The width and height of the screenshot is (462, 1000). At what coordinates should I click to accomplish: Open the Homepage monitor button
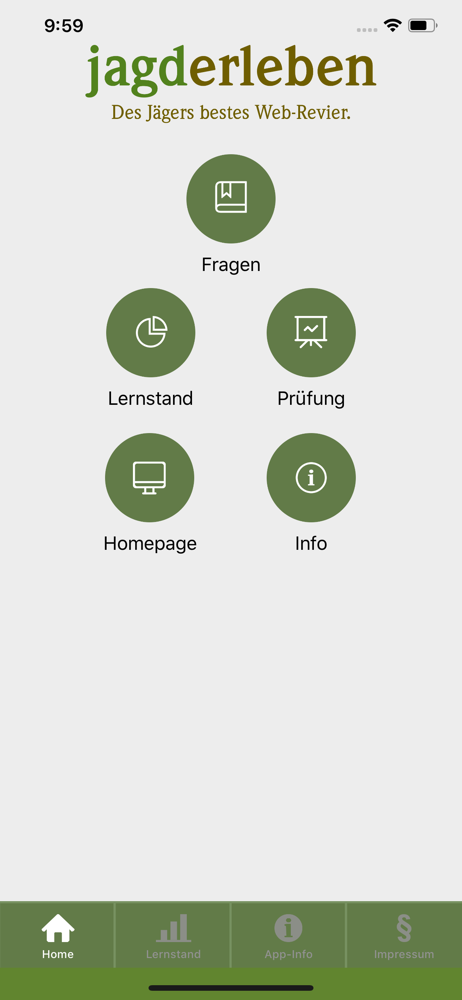pos(149,478)
